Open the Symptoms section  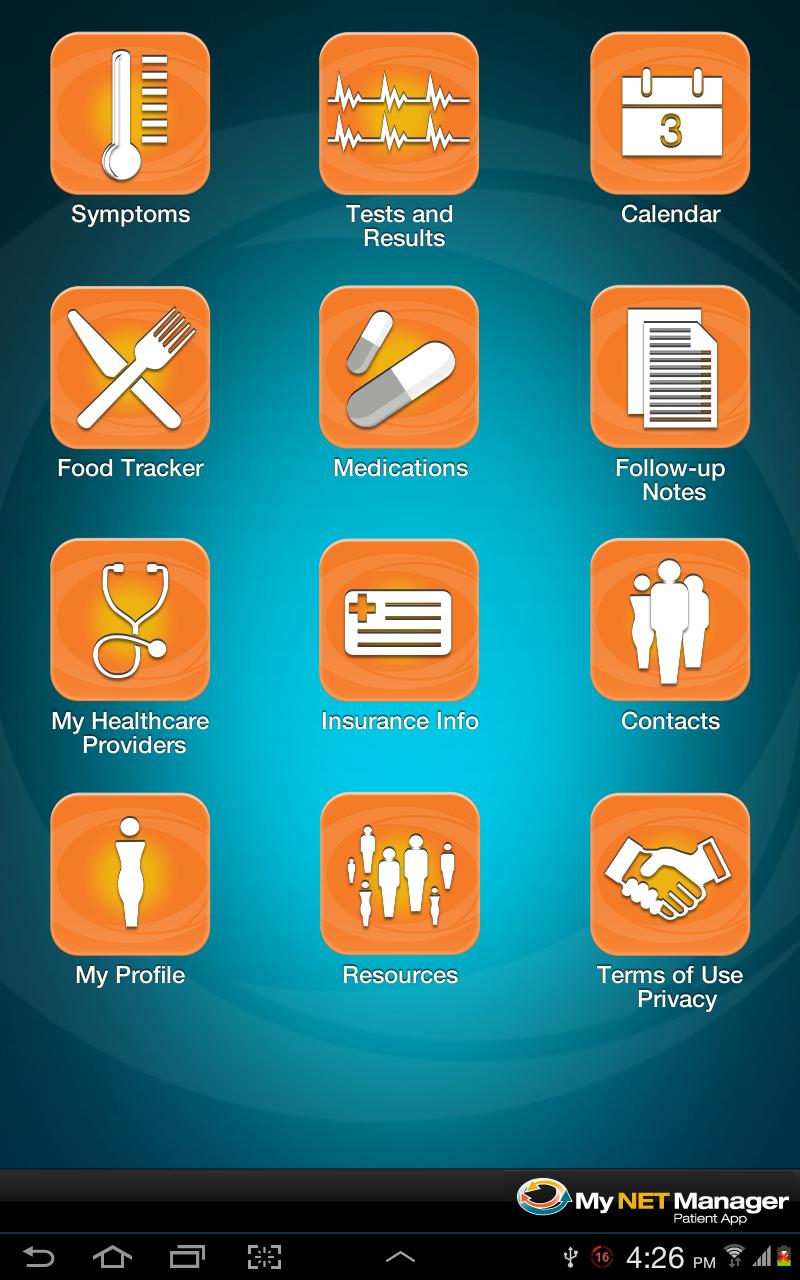coord(130,114)
